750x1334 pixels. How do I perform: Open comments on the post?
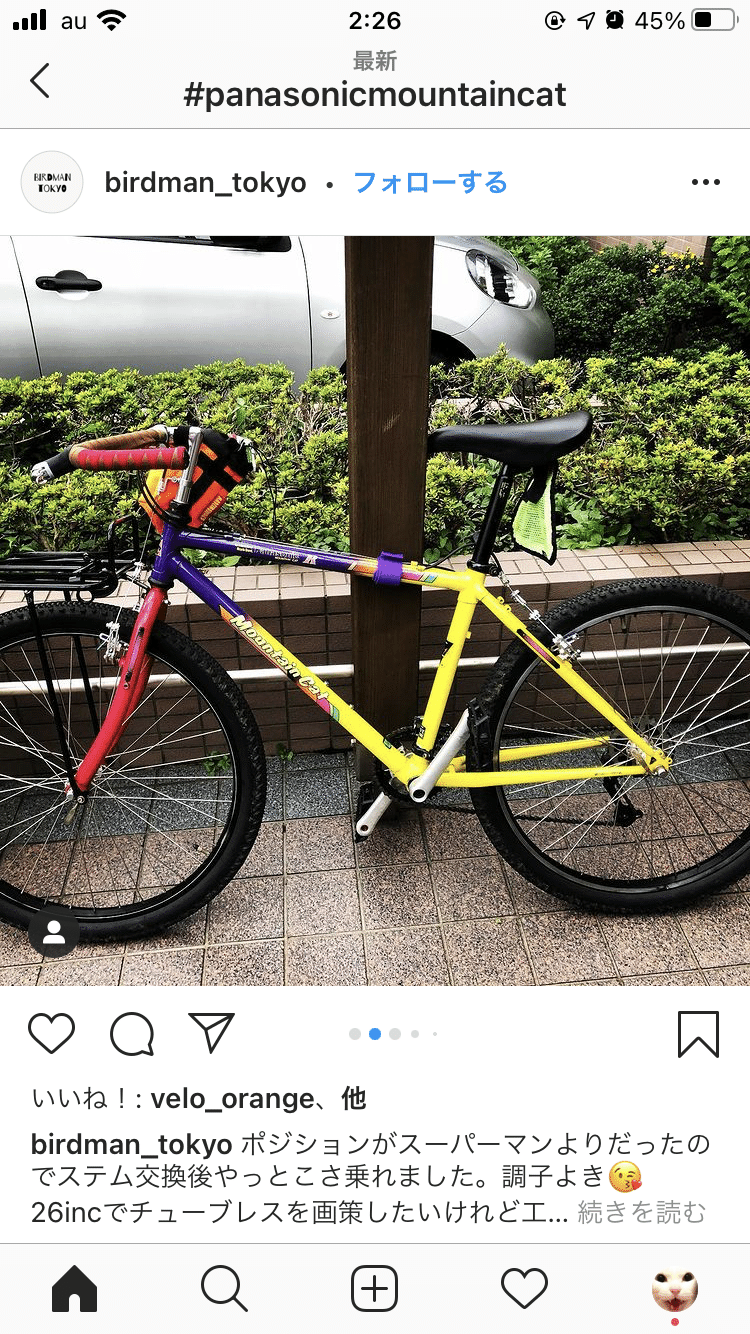tap(132, 1034)
